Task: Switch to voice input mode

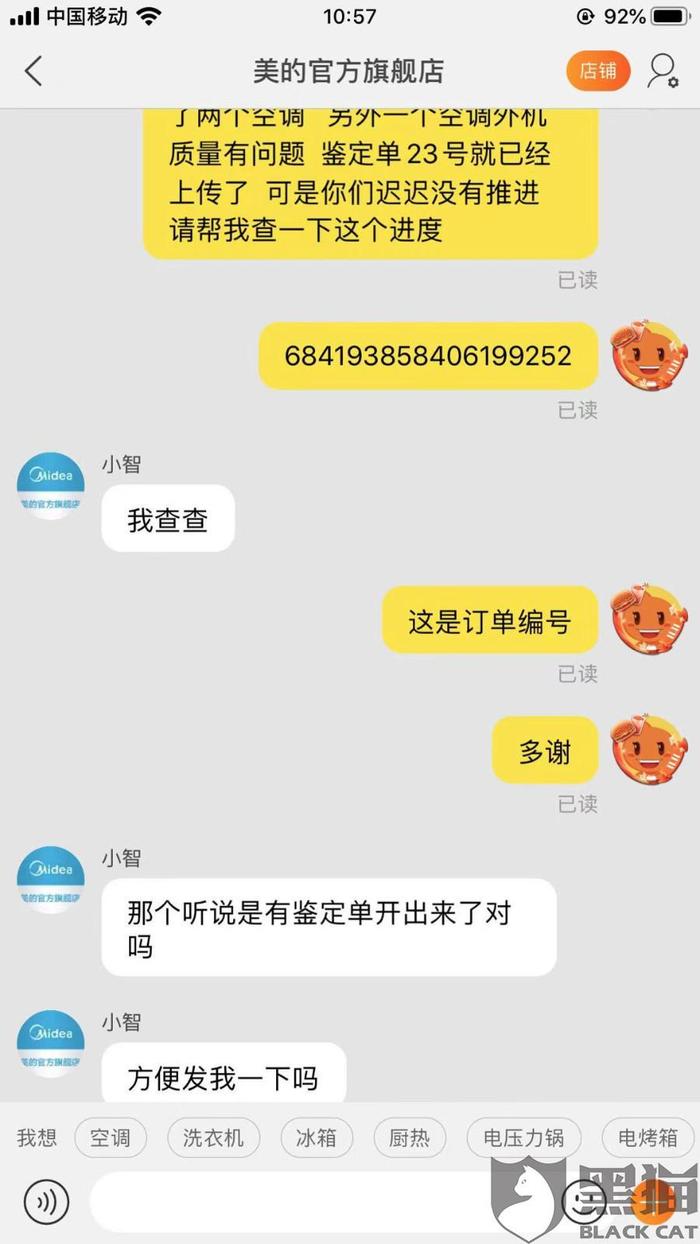Action: coord(46,1202)
